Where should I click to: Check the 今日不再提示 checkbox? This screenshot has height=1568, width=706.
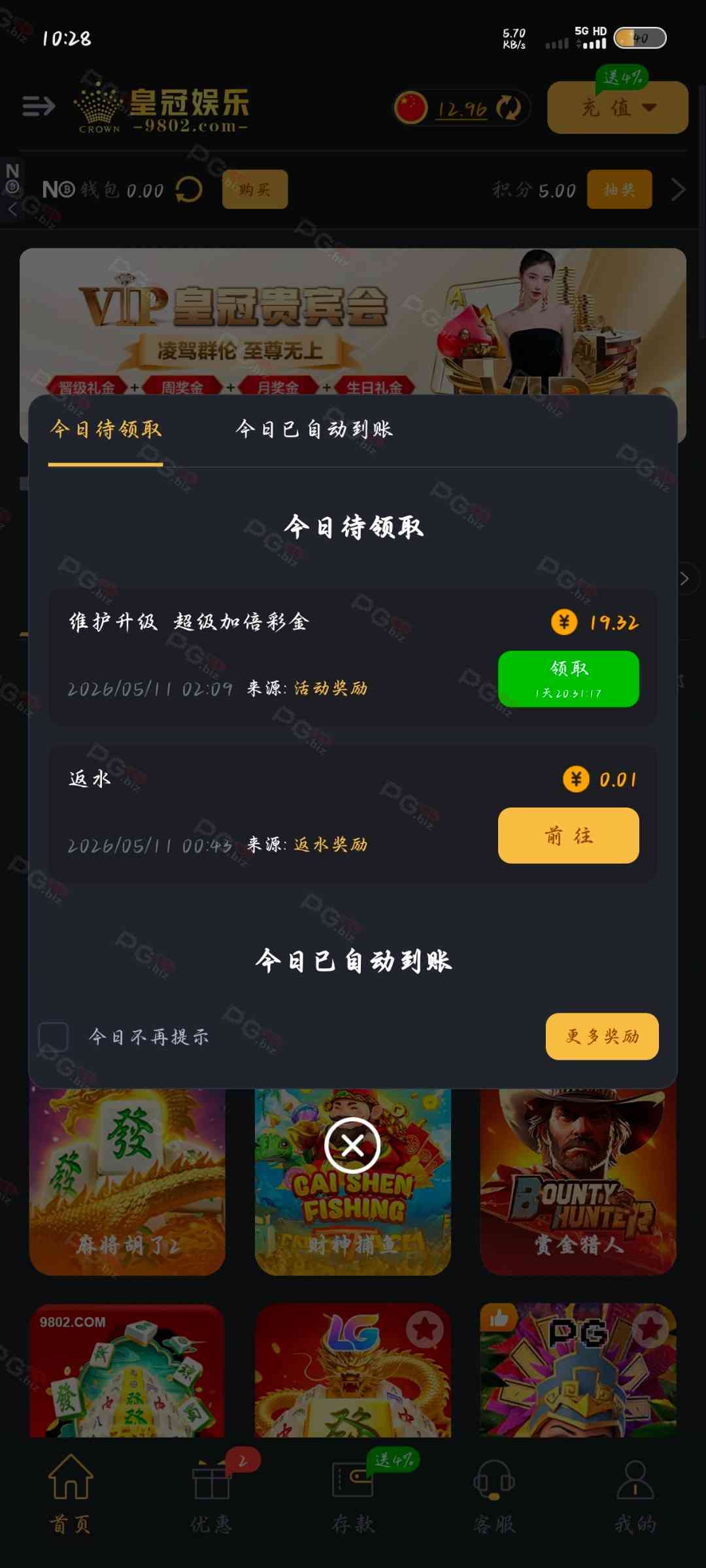(54, 1037)
